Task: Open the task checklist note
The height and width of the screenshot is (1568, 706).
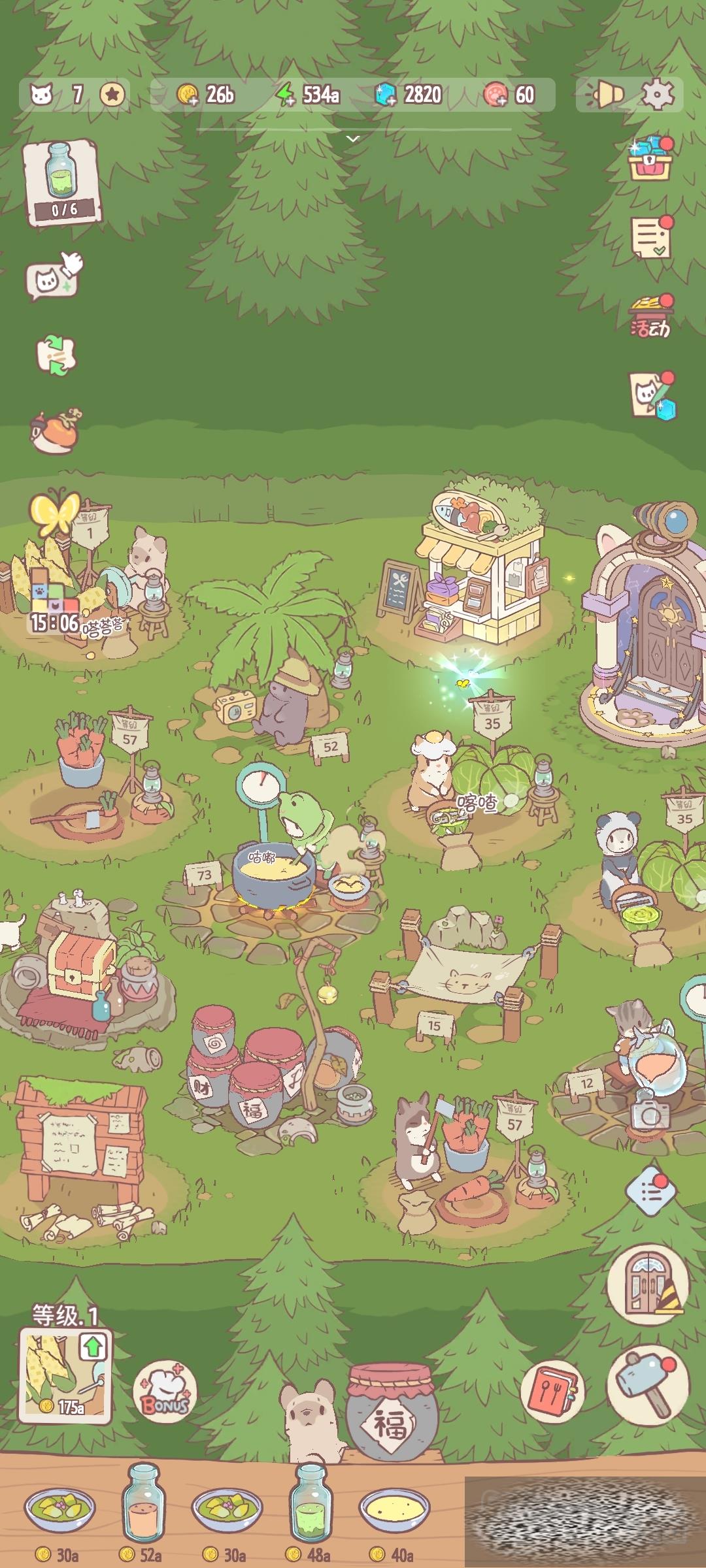Action: tap(652, 237)
